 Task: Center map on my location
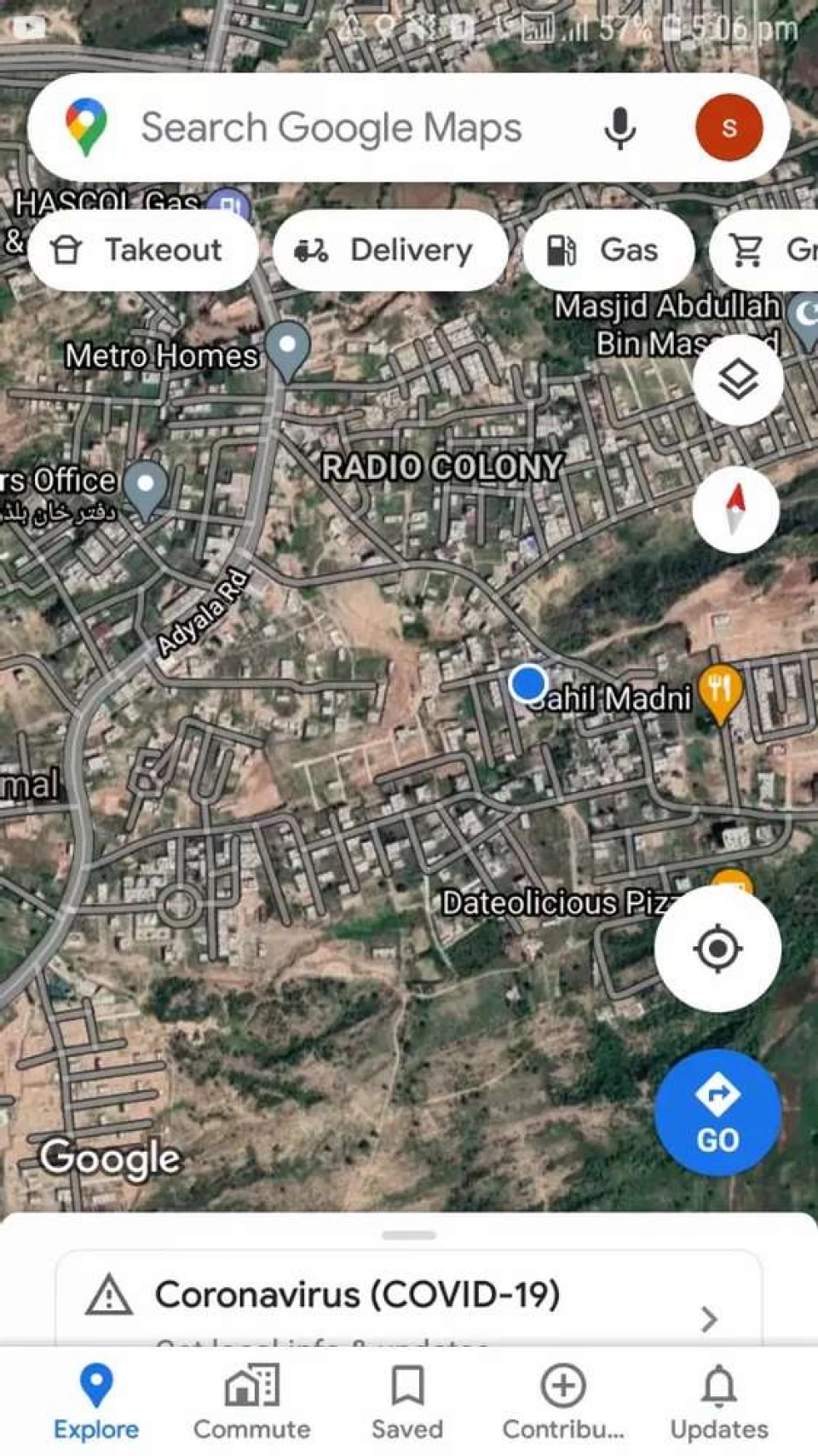pos(717,948)
